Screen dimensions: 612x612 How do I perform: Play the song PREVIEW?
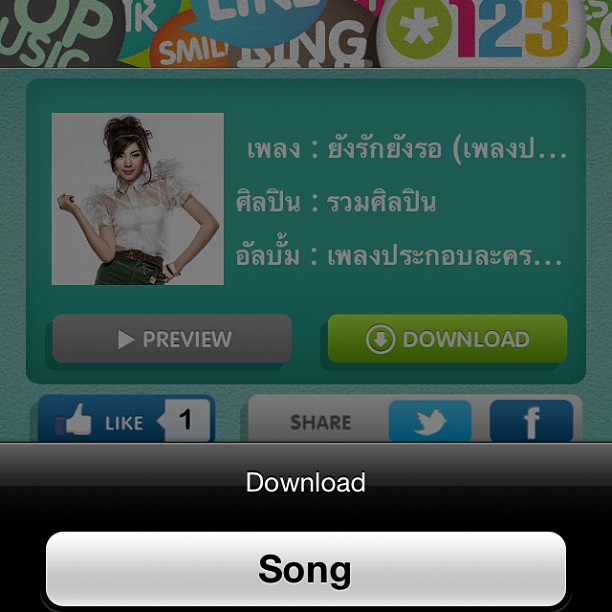tap(172, 339)
